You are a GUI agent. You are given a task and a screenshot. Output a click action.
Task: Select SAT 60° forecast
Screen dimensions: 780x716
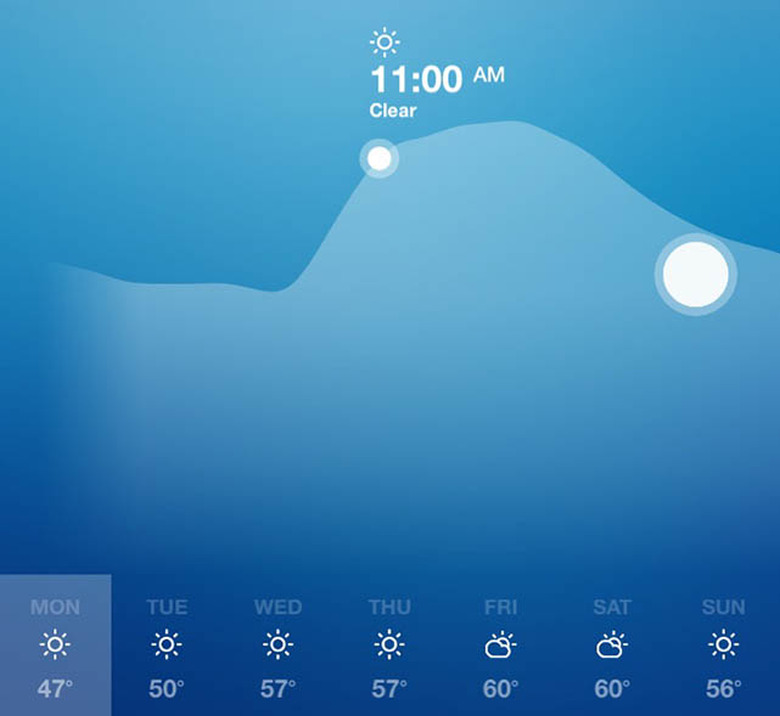pos(612,646)
